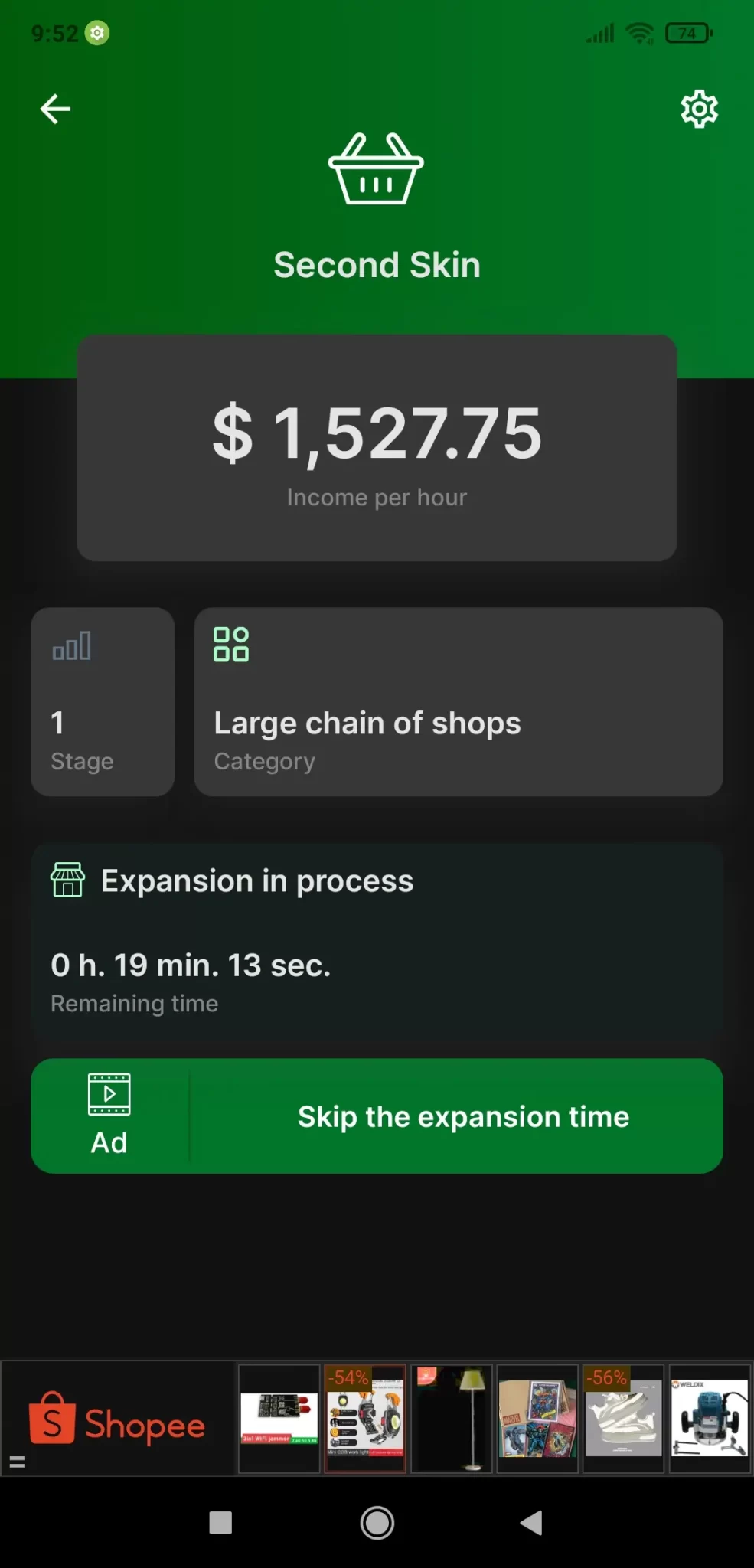
Task: Tap the system home button
Action: click(377, 1523)
